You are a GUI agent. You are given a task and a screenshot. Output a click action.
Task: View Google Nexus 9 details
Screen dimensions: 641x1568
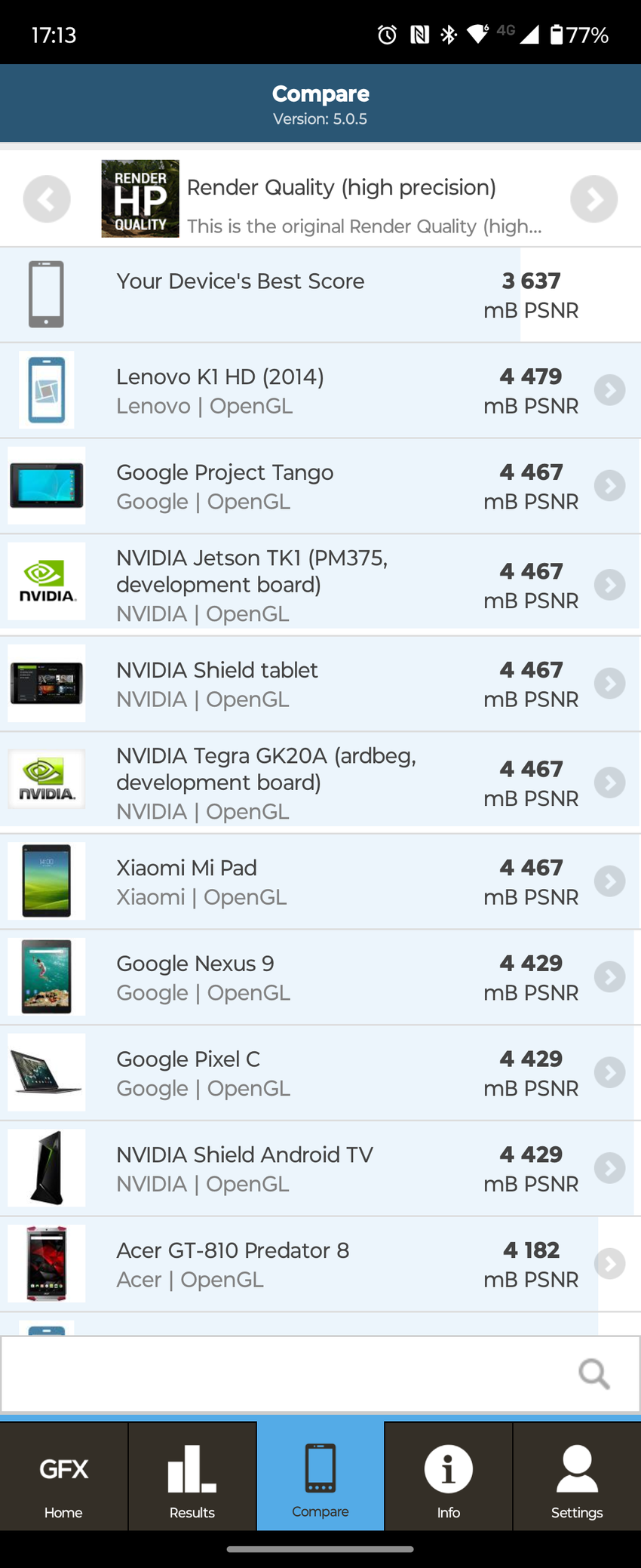320,977
